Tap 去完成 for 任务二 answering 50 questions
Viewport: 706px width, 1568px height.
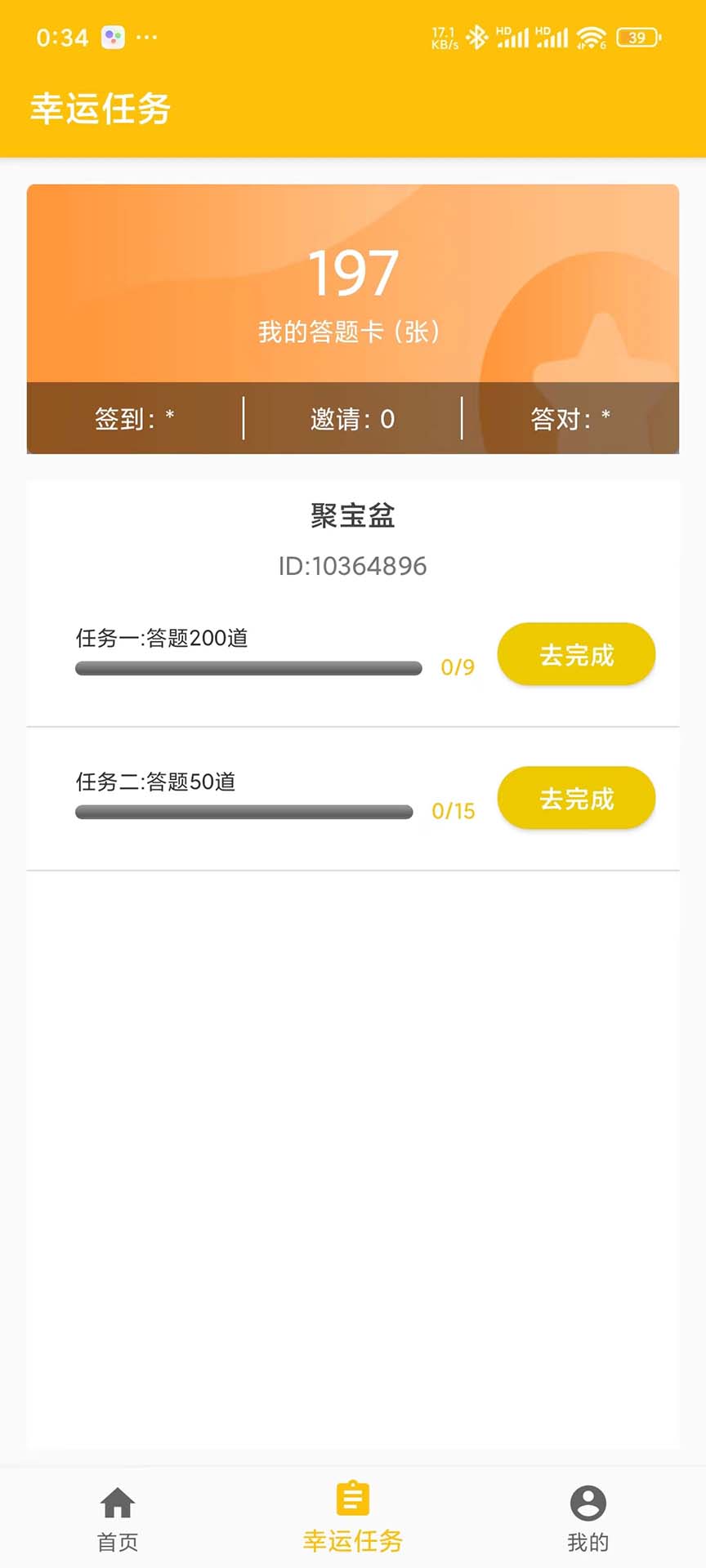point(576,798)
